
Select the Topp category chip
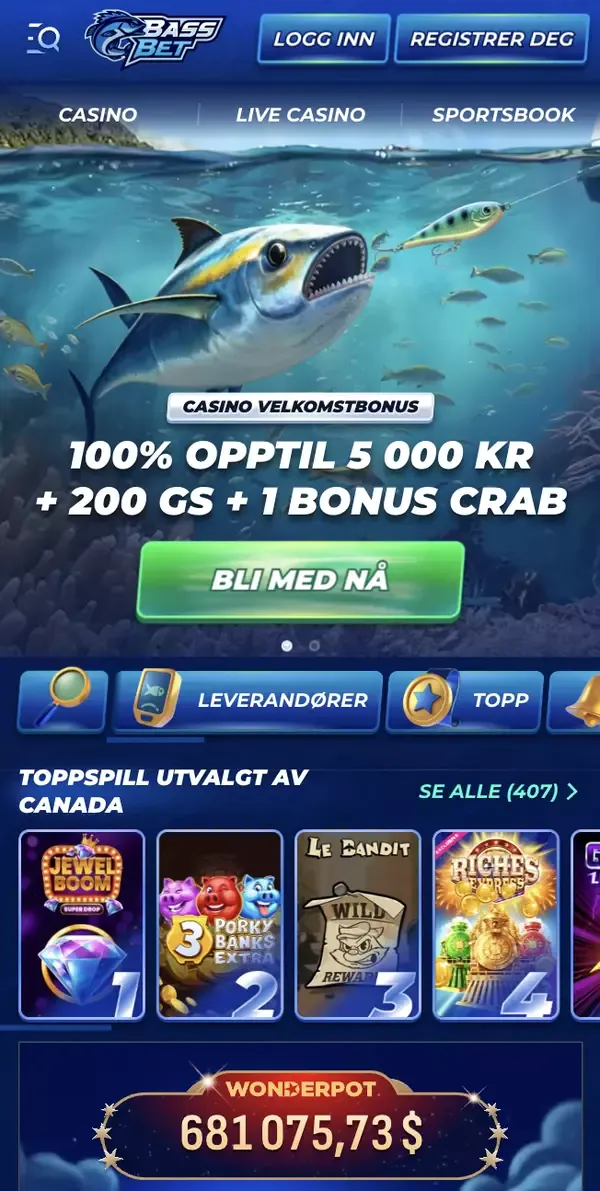pos(464,700)
